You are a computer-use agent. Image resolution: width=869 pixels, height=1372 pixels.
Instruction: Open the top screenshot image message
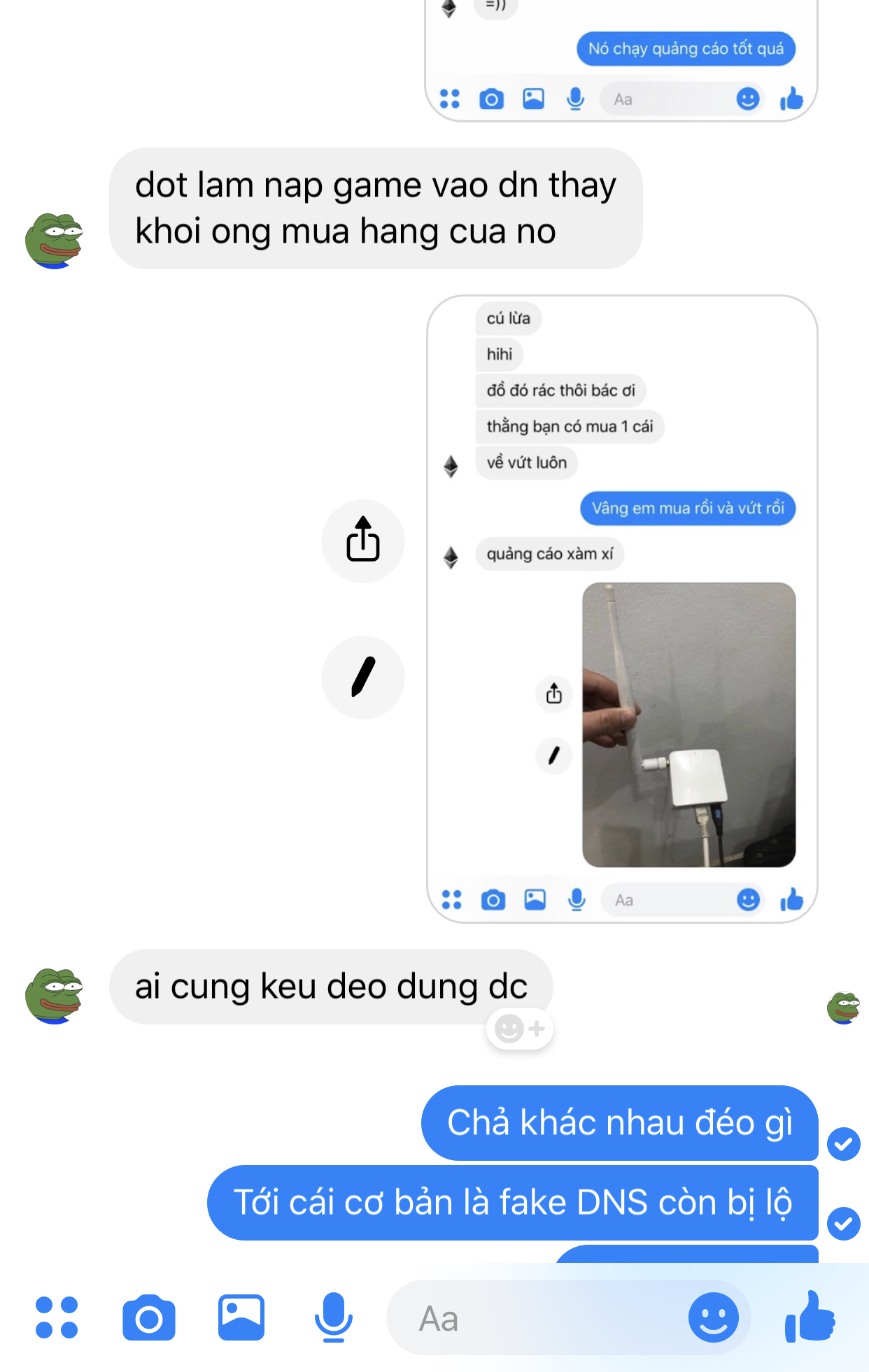621,59
